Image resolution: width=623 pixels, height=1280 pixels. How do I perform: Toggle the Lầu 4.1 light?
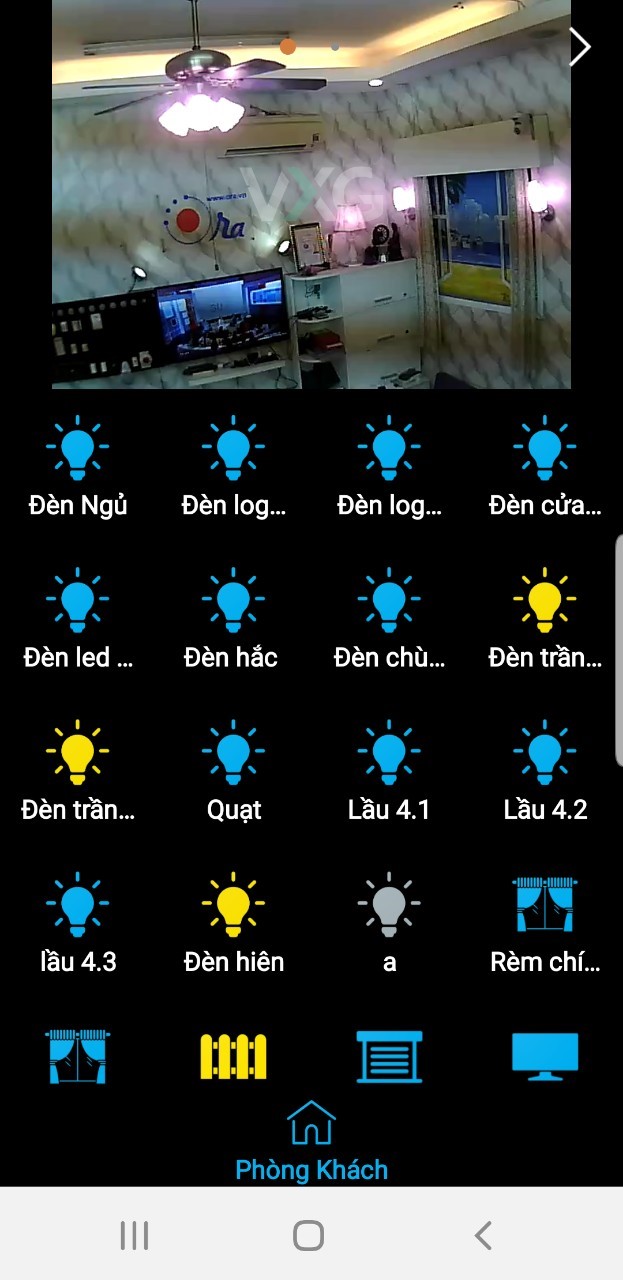click(x=389, y=753)
